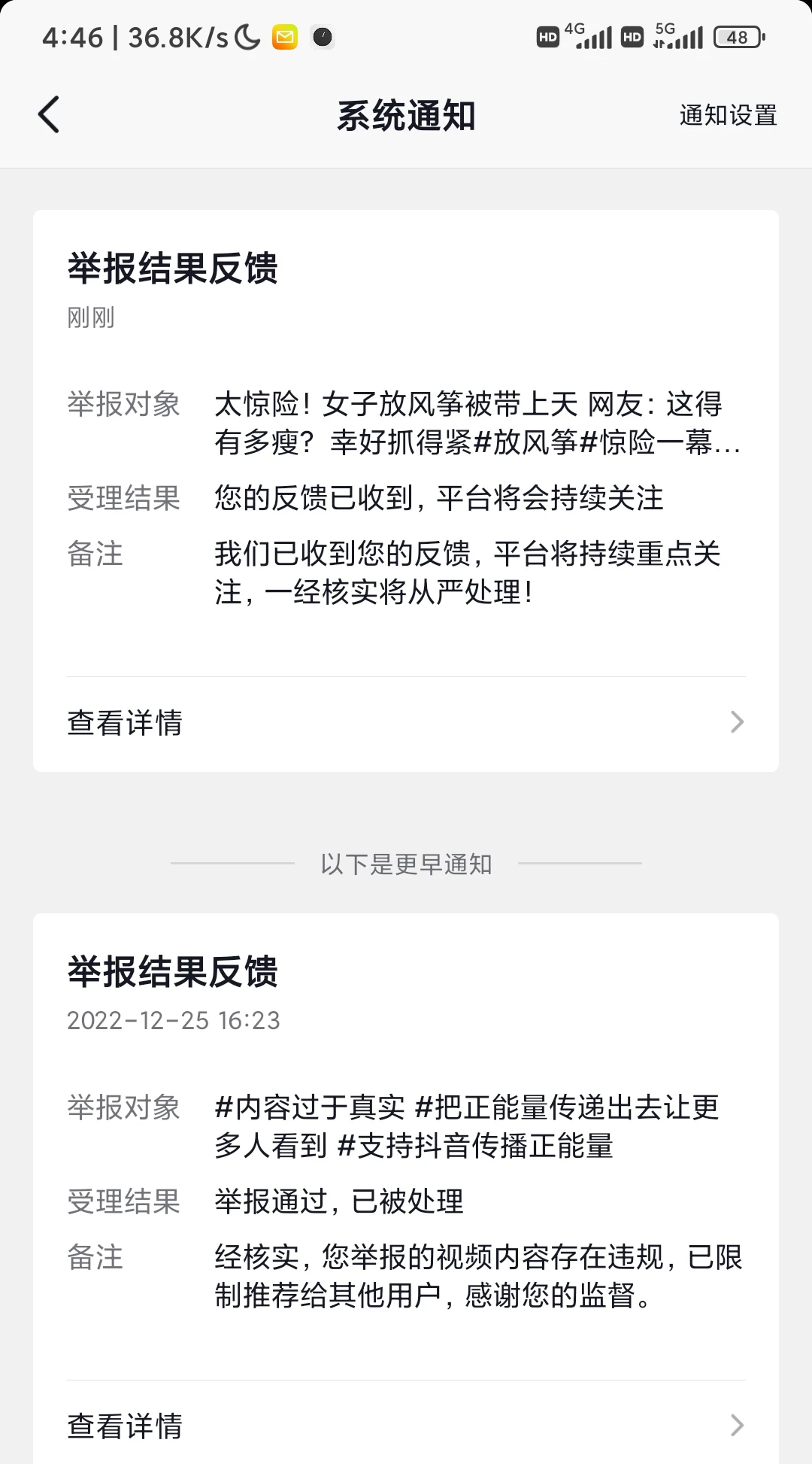Screen dimensions: 812x1464
Task: Open 查看详情 for the 刚刚 report feedback
Action: [406, 723]
